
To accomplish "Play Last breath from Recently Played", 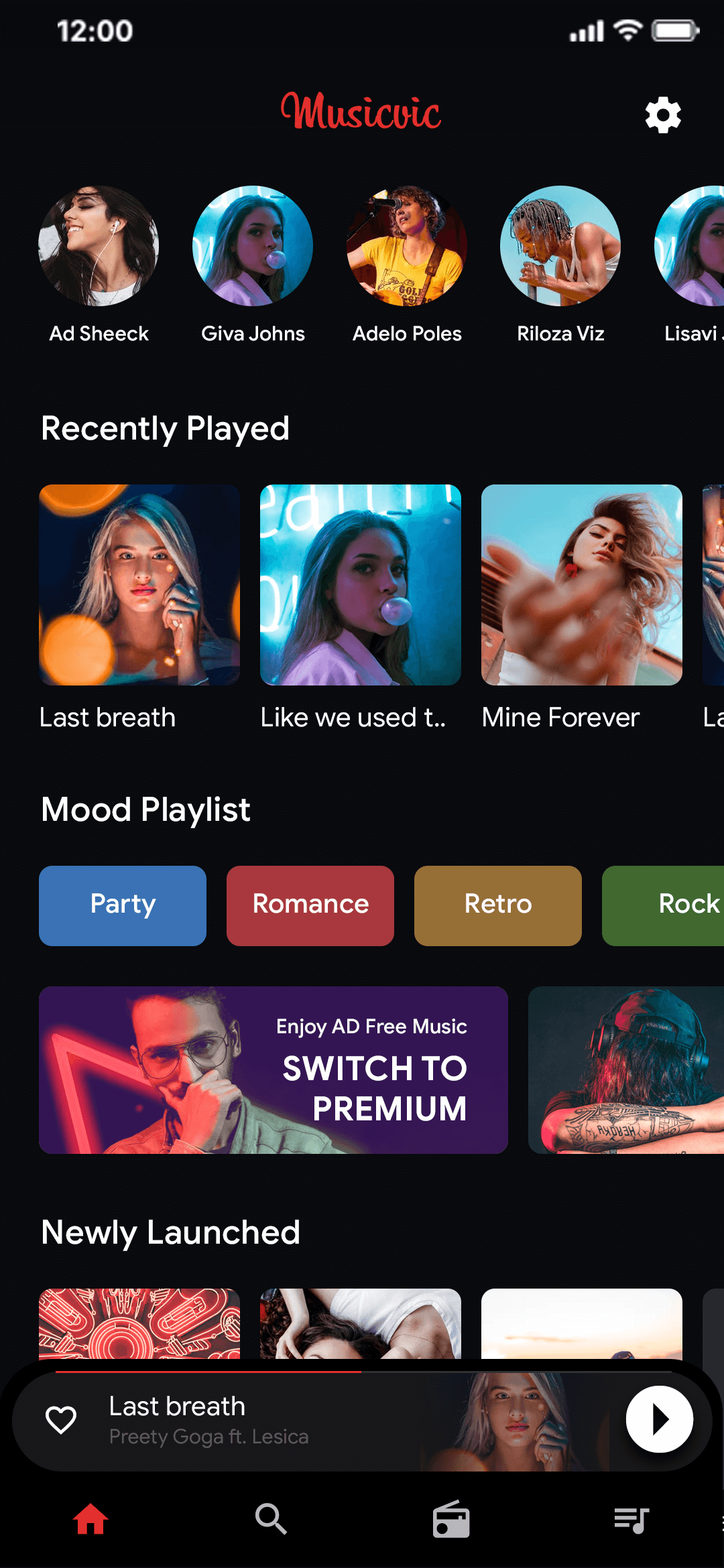I will tap(139, 585).
